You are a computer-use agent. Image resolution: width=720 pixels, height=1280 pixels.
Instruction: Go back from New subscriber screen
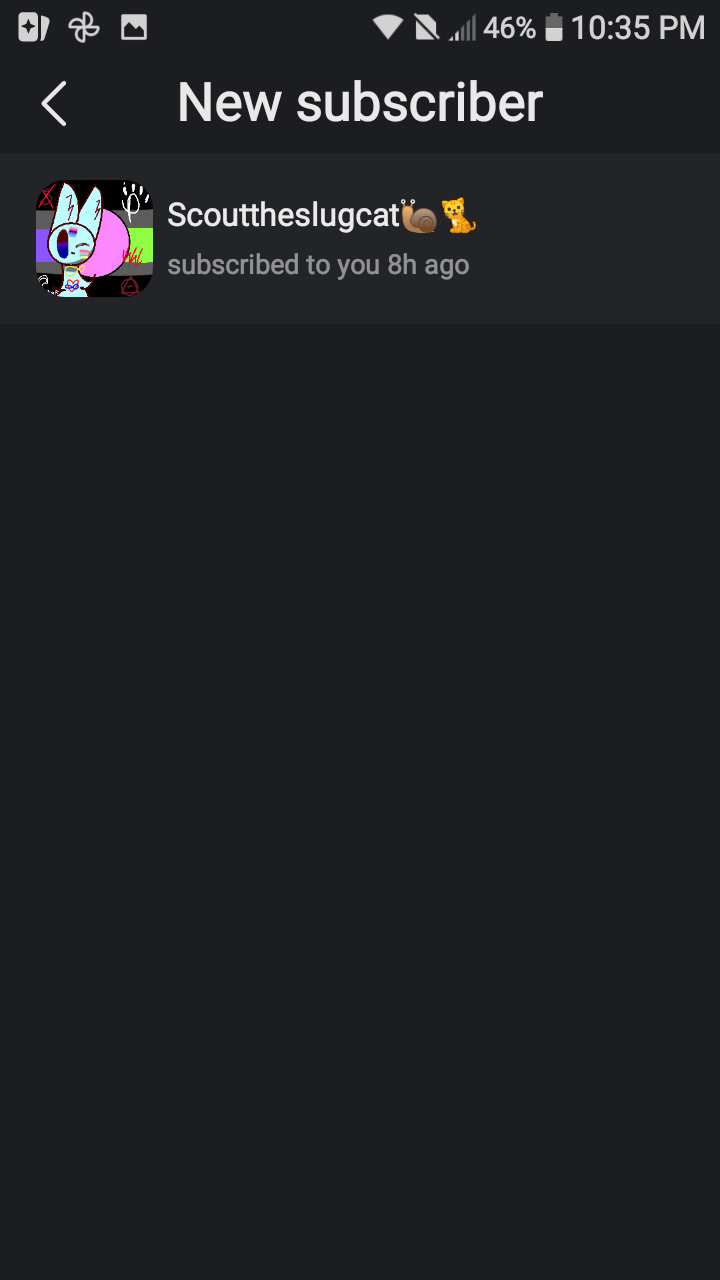54,104
